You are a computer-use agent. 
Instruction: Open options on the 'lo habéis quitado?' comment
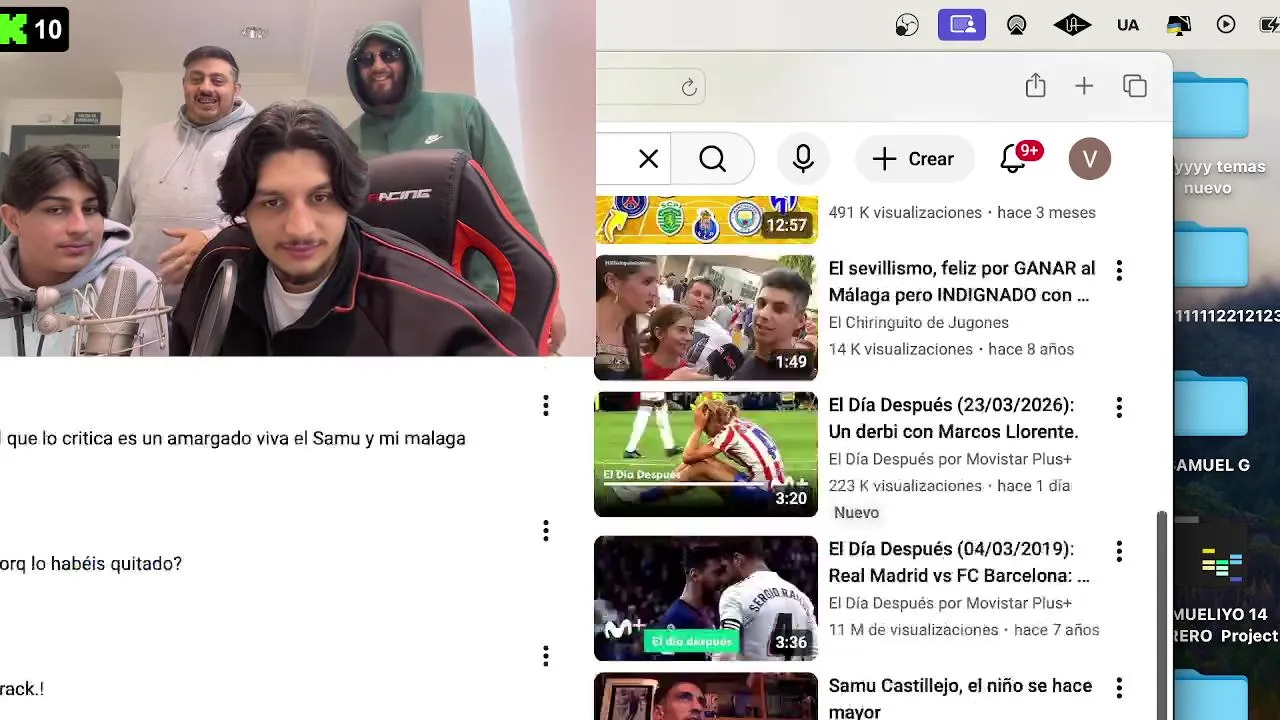[x=545, y=530]
